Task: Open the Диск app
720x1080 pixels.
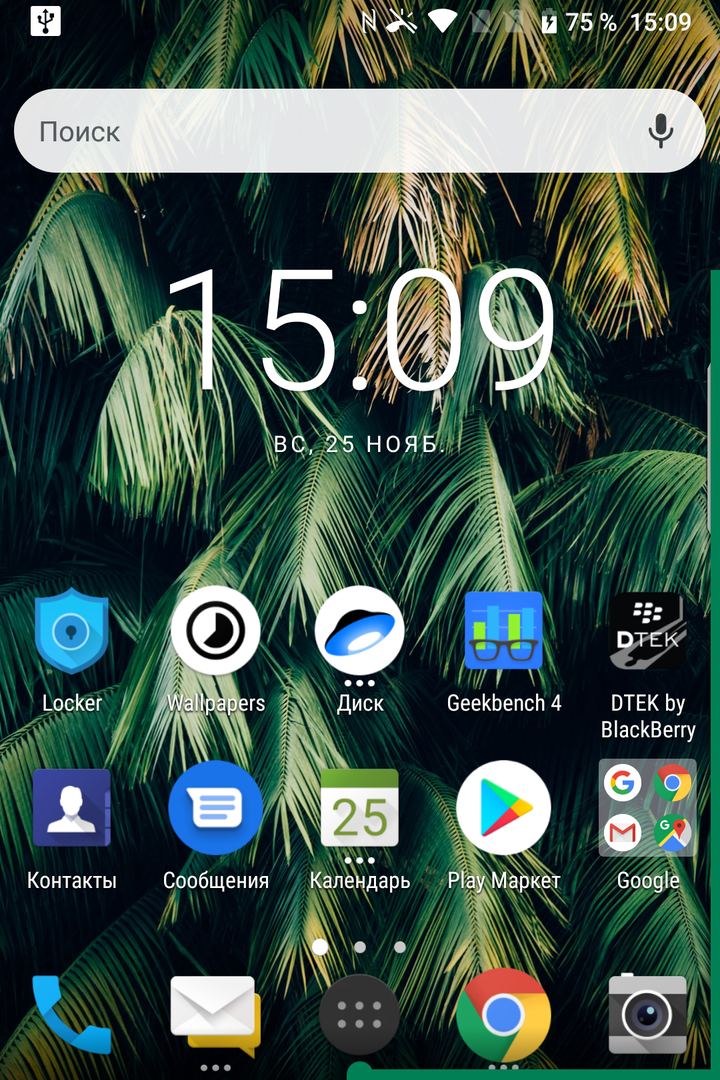Action: (x=360, y=632)
